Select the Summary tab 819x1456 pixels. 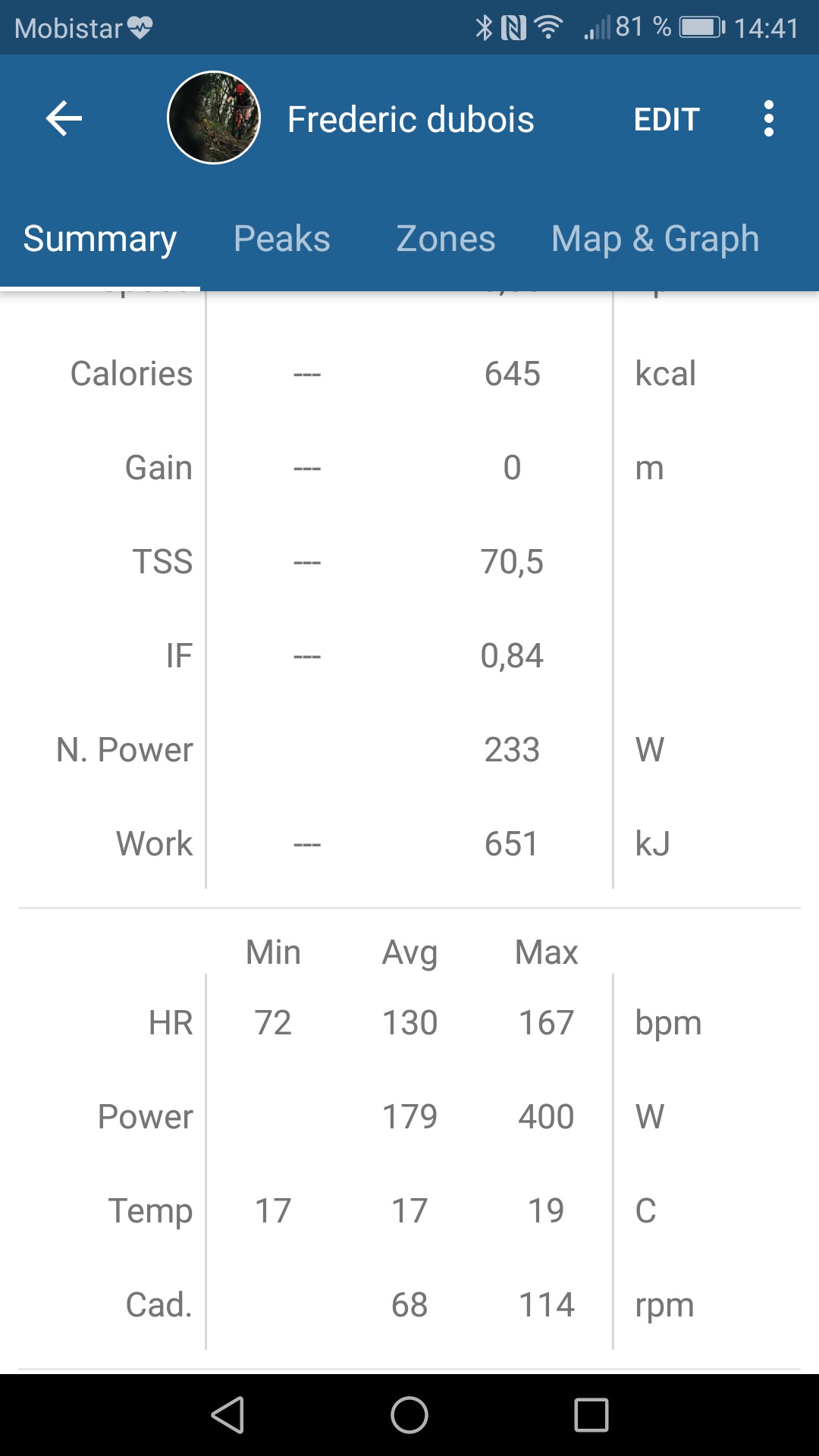[100, 240]
